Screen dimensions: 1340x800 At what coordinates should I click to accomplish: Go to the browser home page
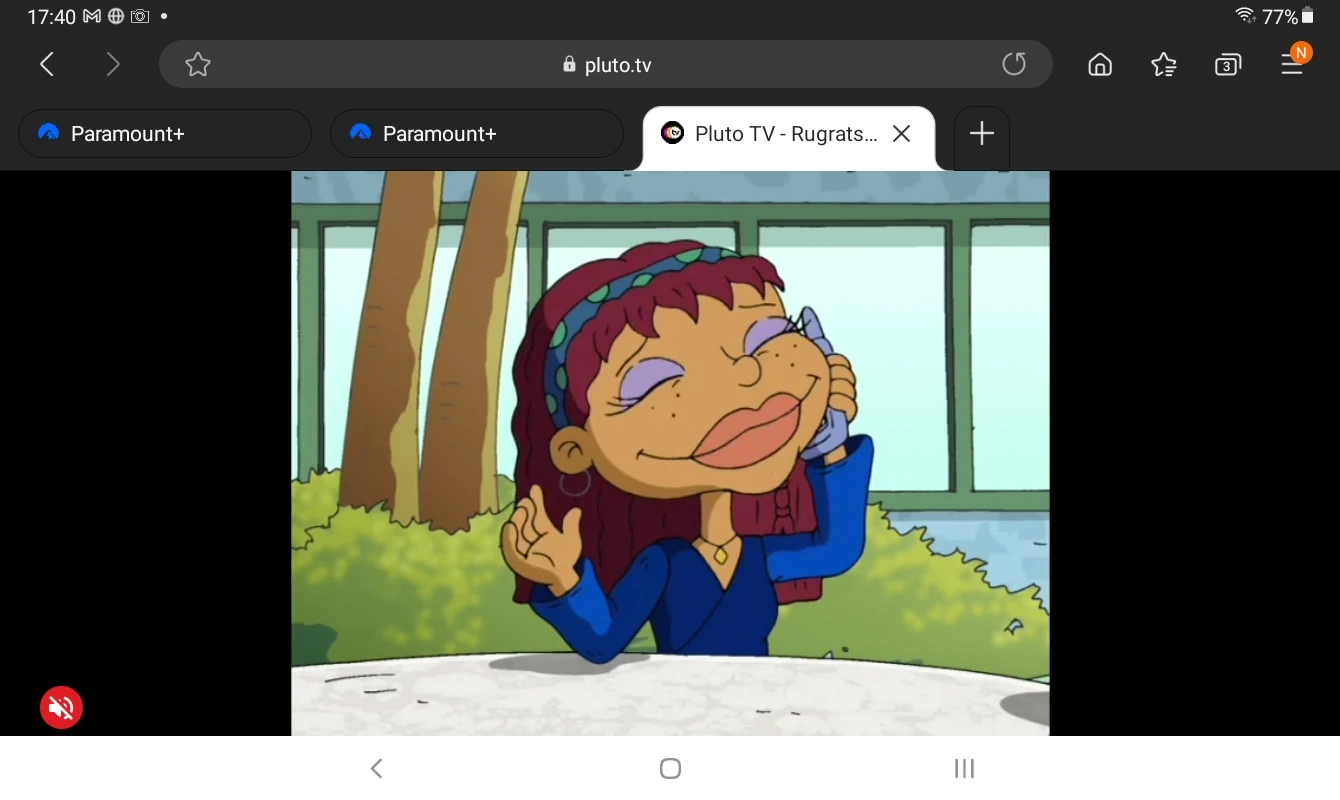(x=1100, y=65)
